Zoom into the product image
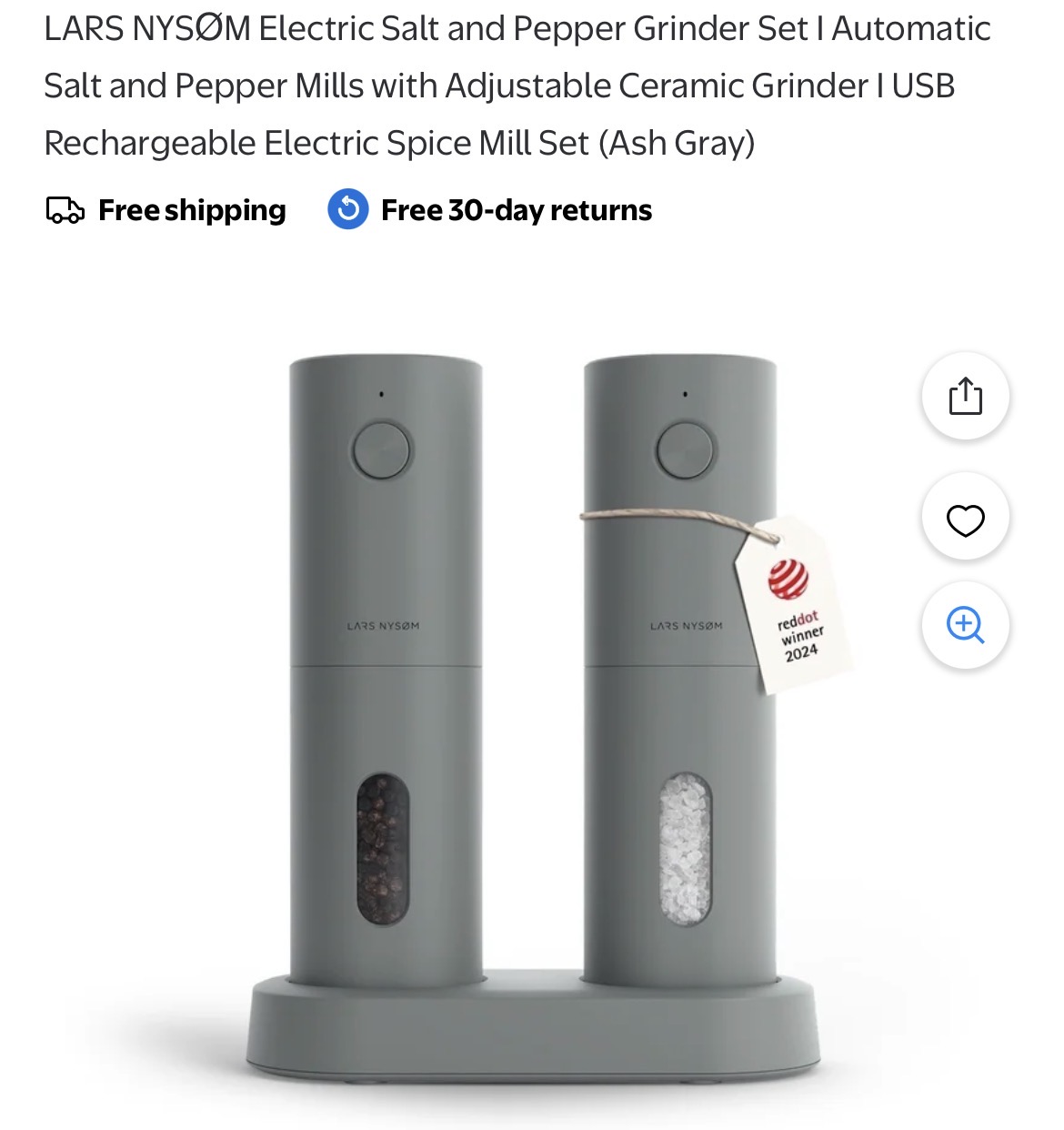 pos(965,626)
